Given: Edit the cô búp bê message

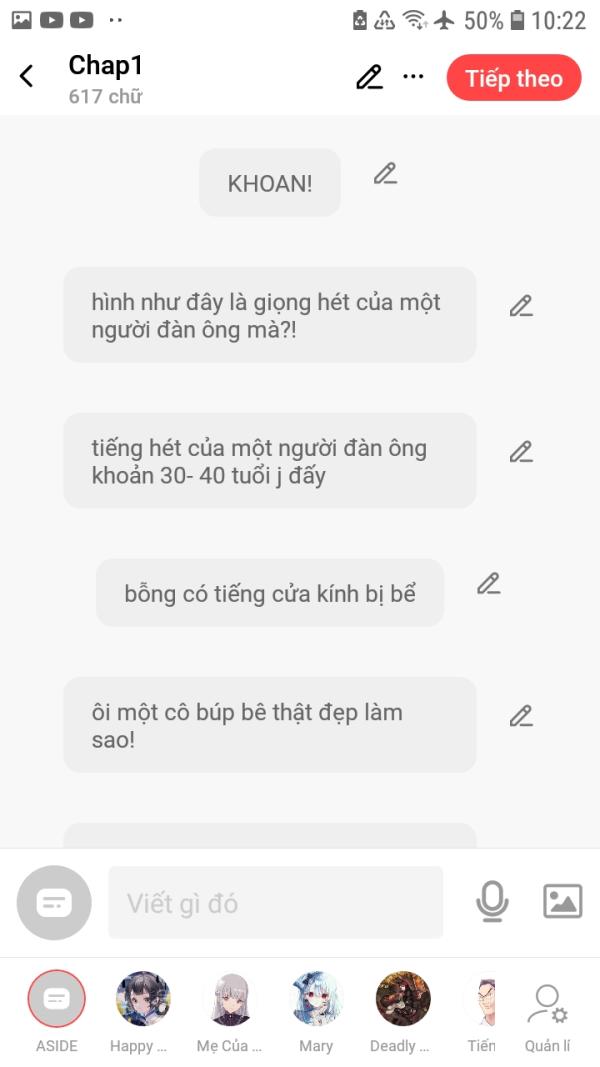Looking at the screenshot, I should coord(522,716).
